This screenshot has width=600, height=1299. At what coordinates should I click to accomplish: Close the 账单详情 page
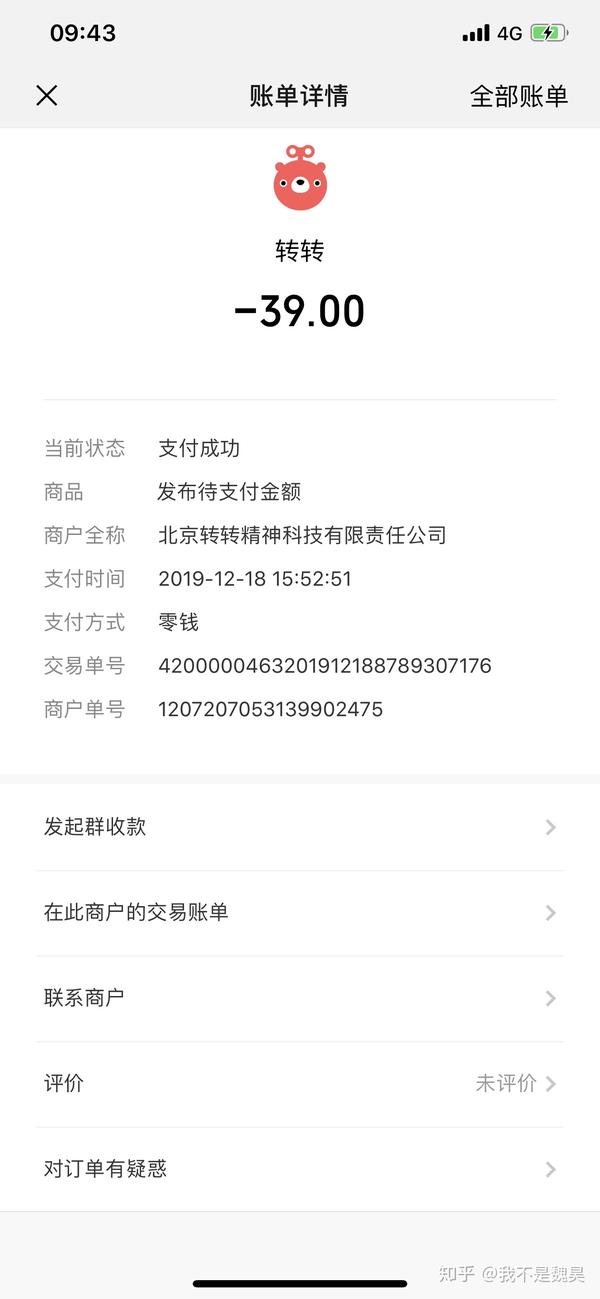point(47,96)
